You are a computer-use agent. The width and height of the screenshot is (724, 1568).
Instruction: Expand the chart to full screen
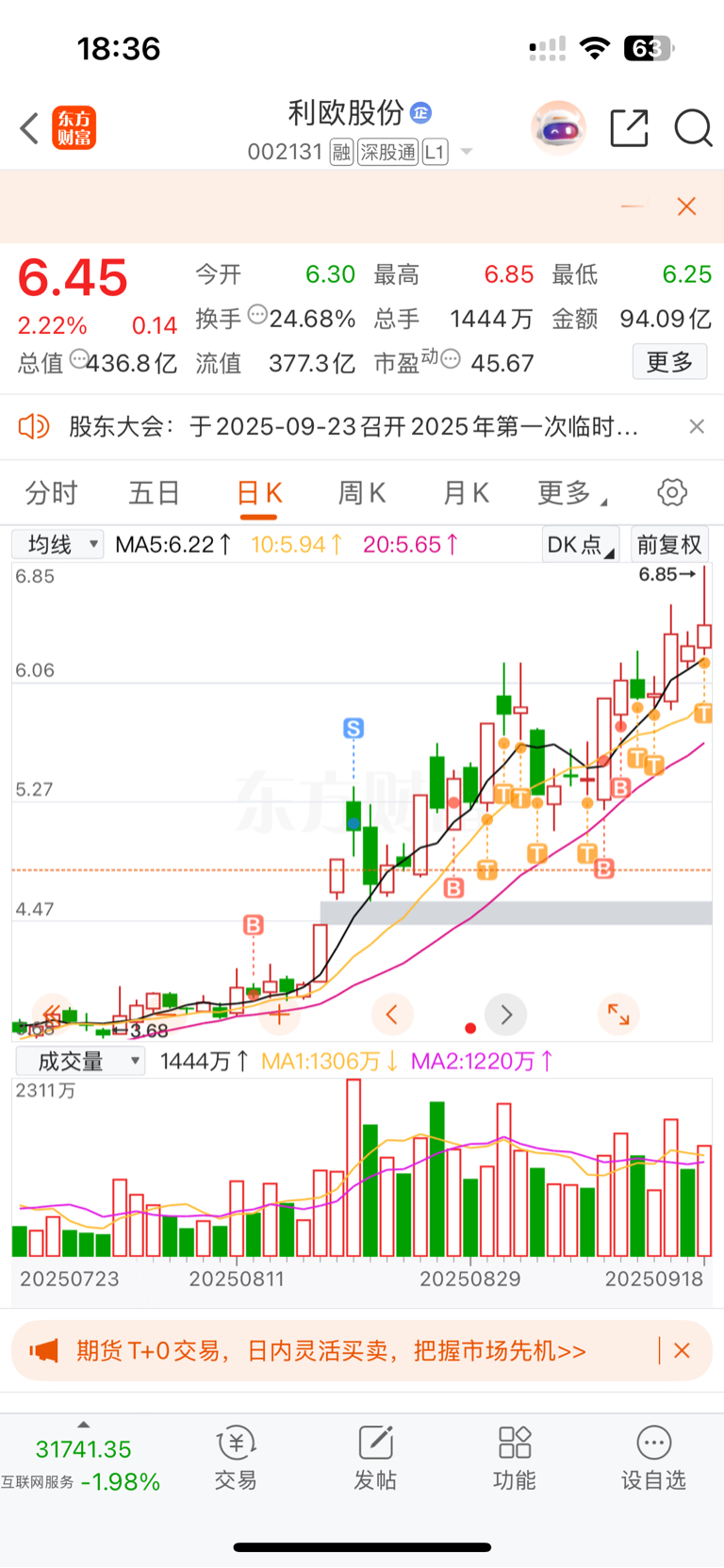[x=618, y=1015]
